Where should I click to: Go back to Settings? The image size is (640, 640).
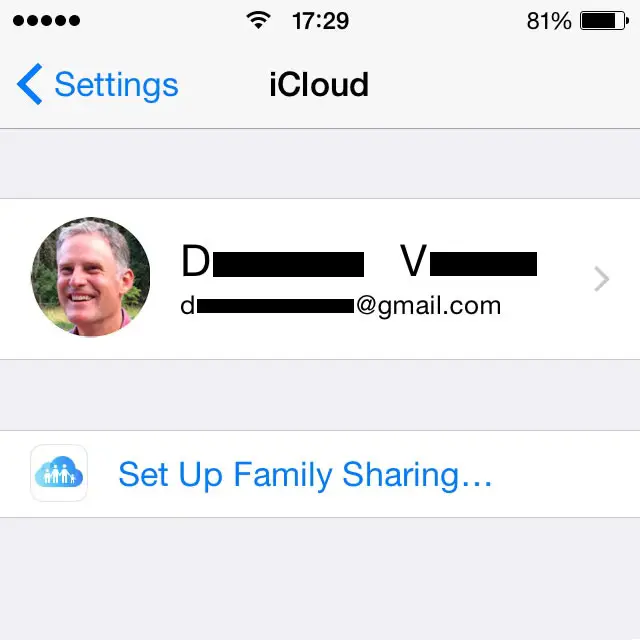click(97, 85)
